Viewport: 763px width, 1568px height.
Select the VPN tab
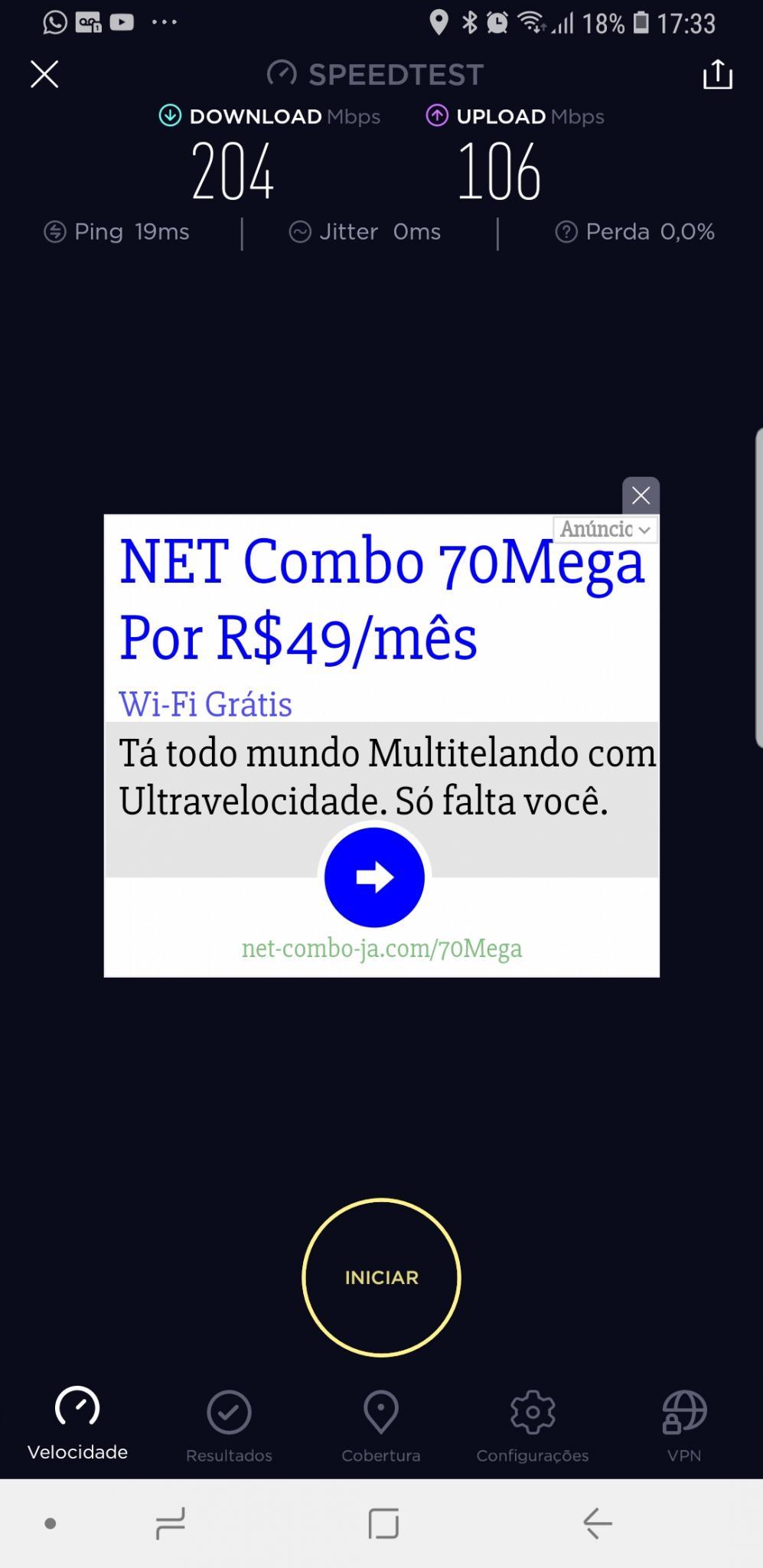click(x=684, y=1426)
